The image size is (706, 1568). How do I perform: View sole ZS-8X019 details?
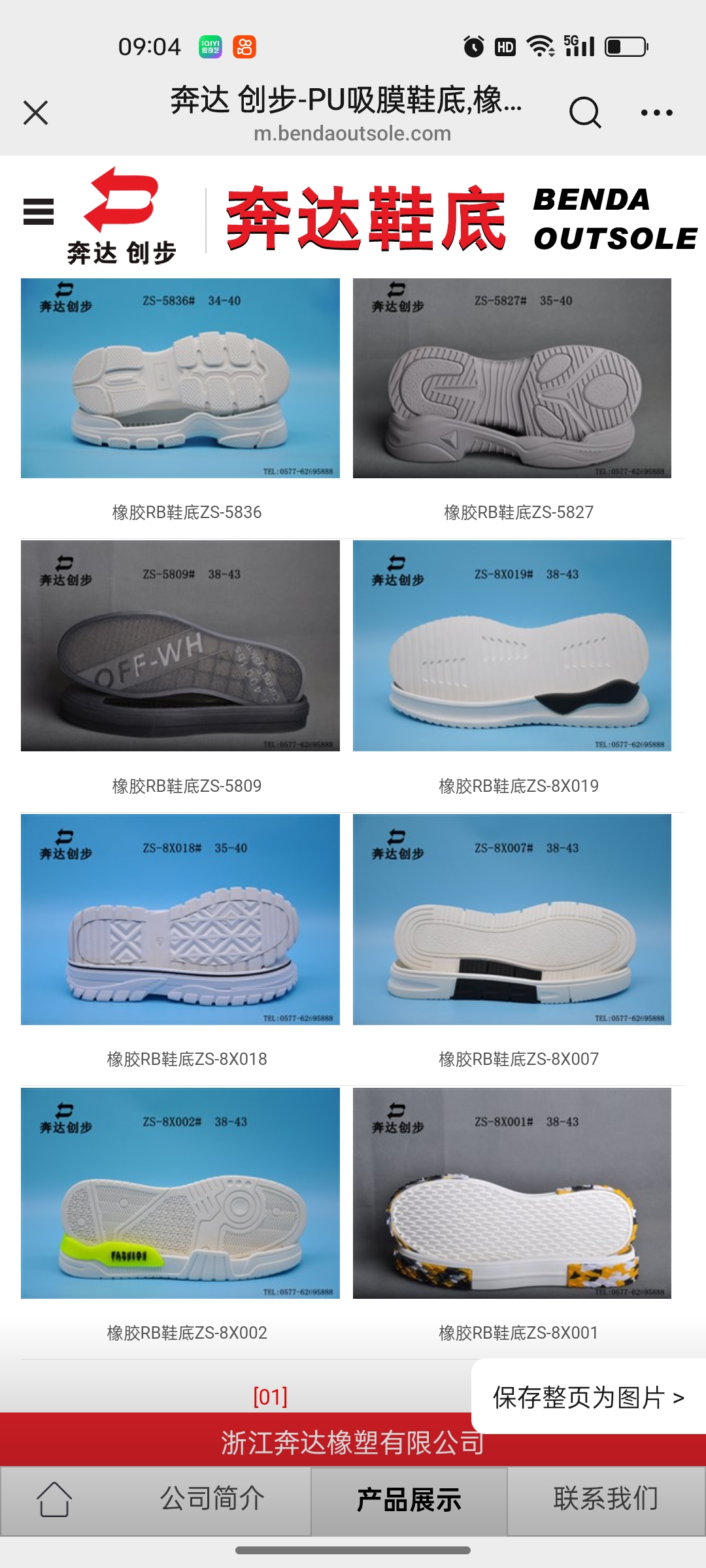(x=512, y=645)
